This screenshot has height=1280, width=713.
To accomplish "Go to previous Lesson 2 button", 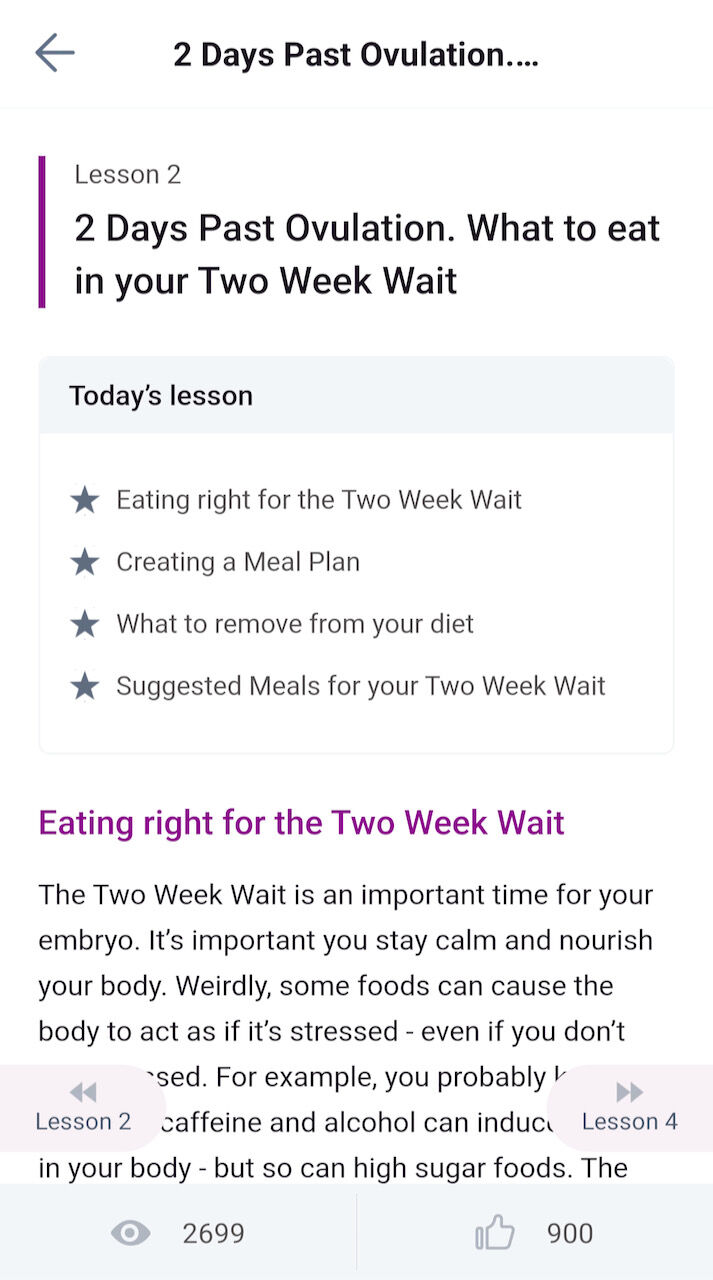I will click(82, 1108).
